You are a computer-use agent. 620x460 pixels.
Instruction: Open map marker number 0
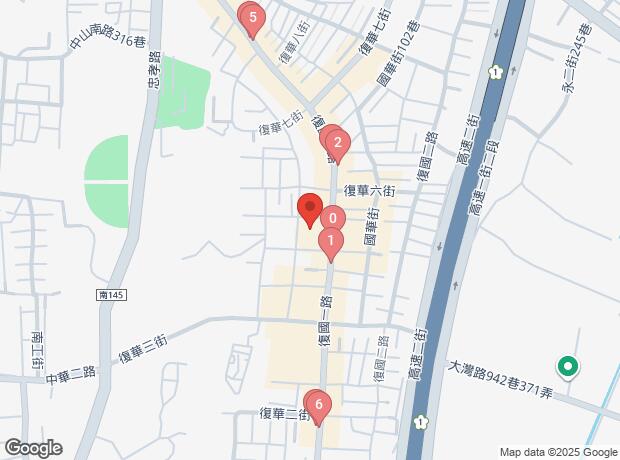click(333, 217)
